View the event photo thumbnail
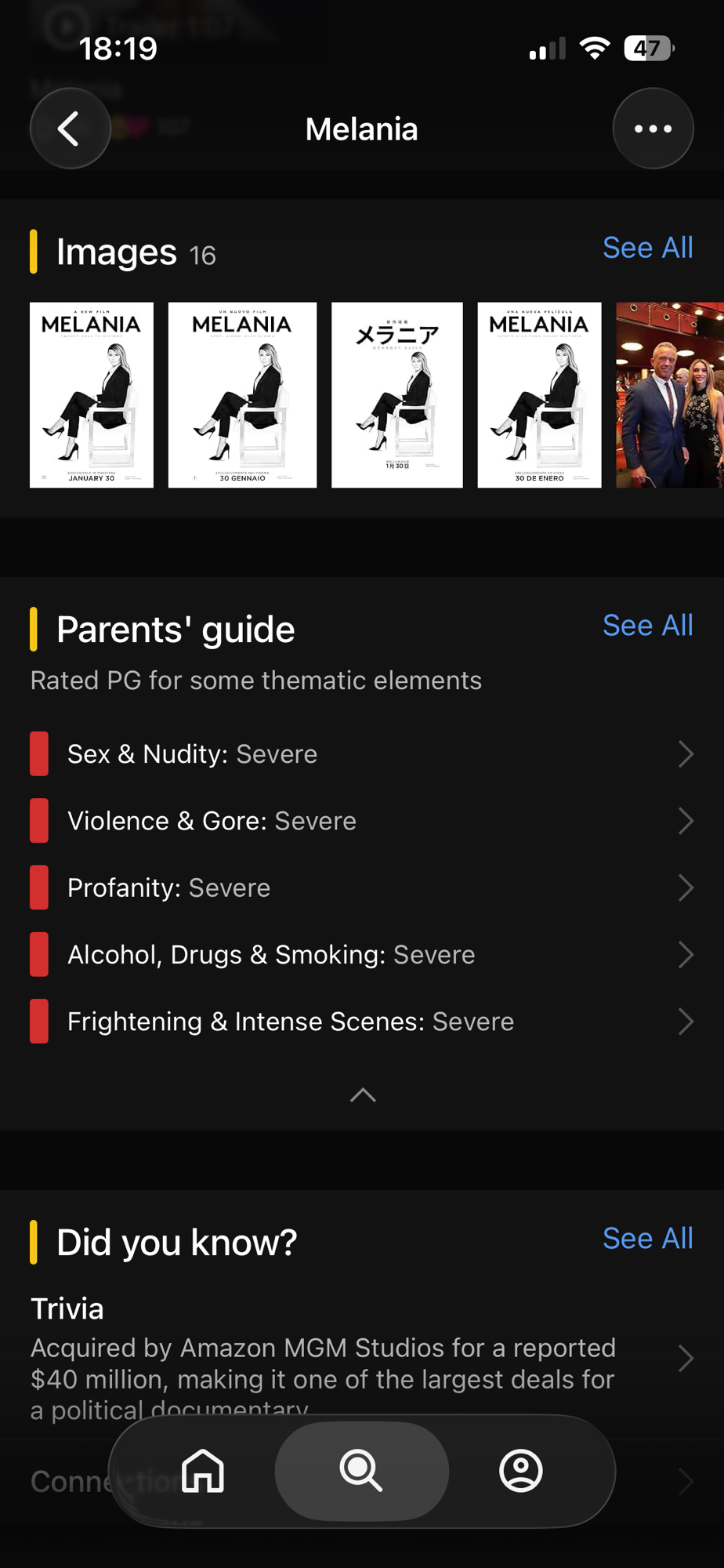 click(670, 395)
